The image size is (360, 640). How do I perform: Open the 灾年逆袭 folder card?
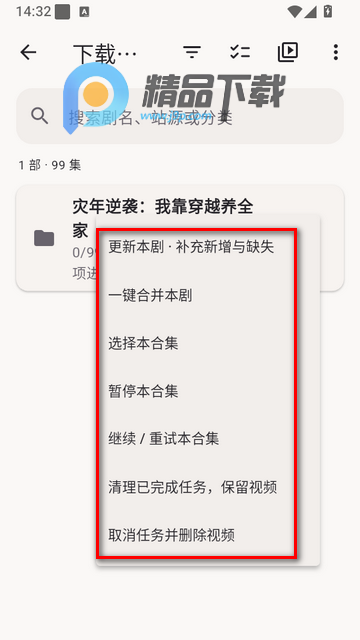(x=56, y=238)
